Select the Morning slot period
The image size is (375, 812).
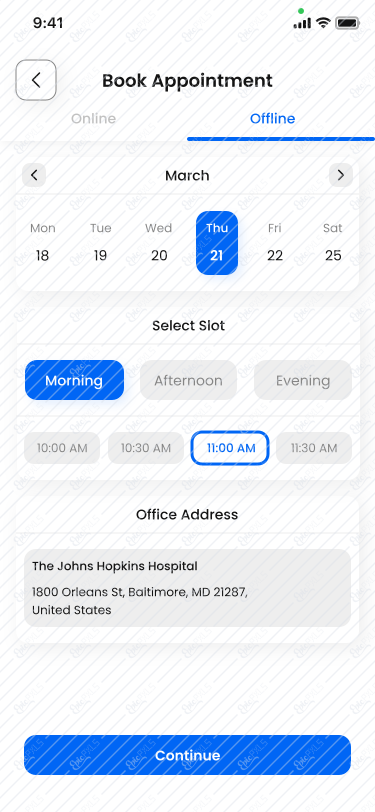coord(74,380)
